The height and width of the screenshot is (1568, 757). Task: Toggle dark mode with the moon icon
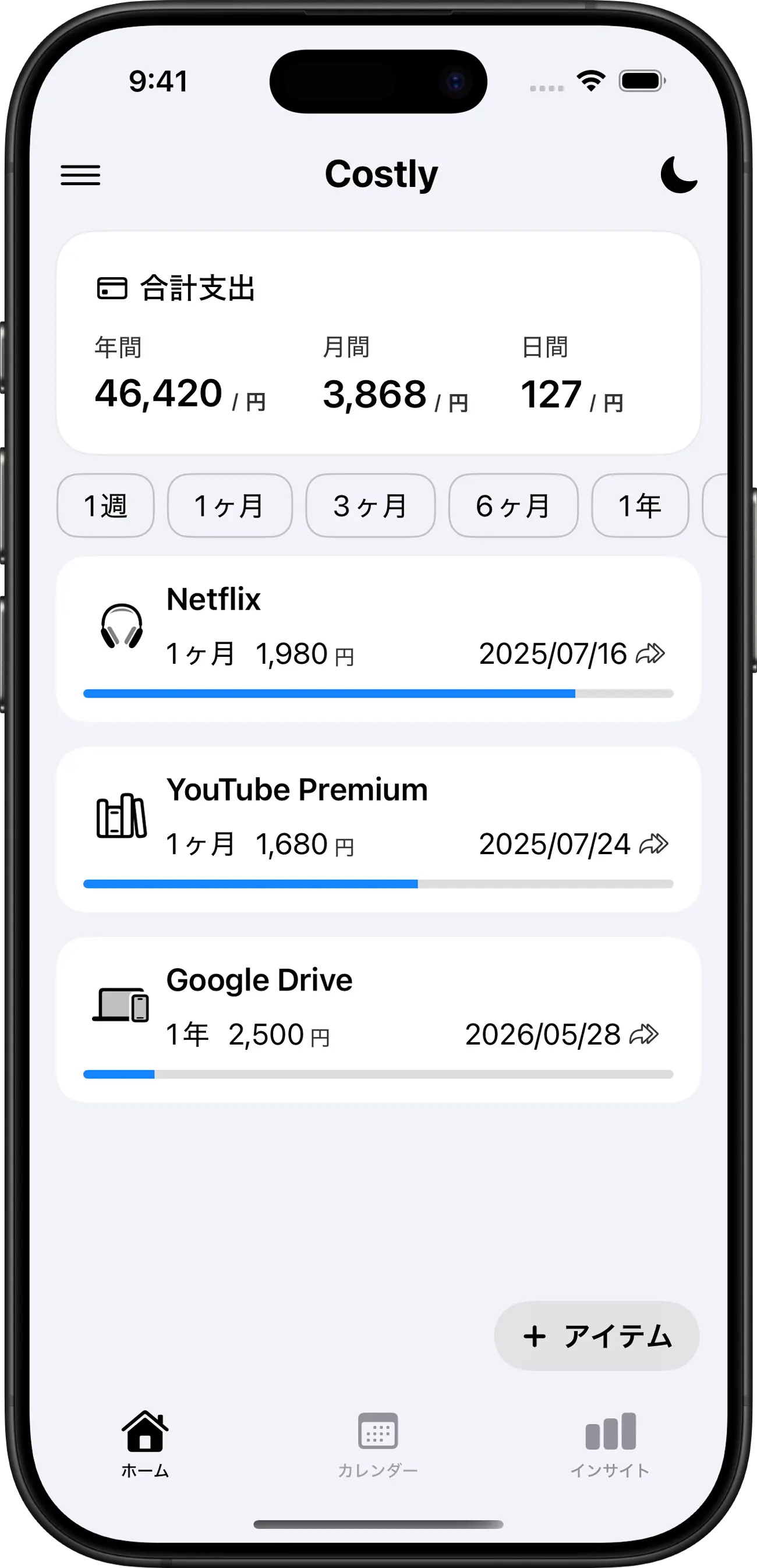(678, 175)
